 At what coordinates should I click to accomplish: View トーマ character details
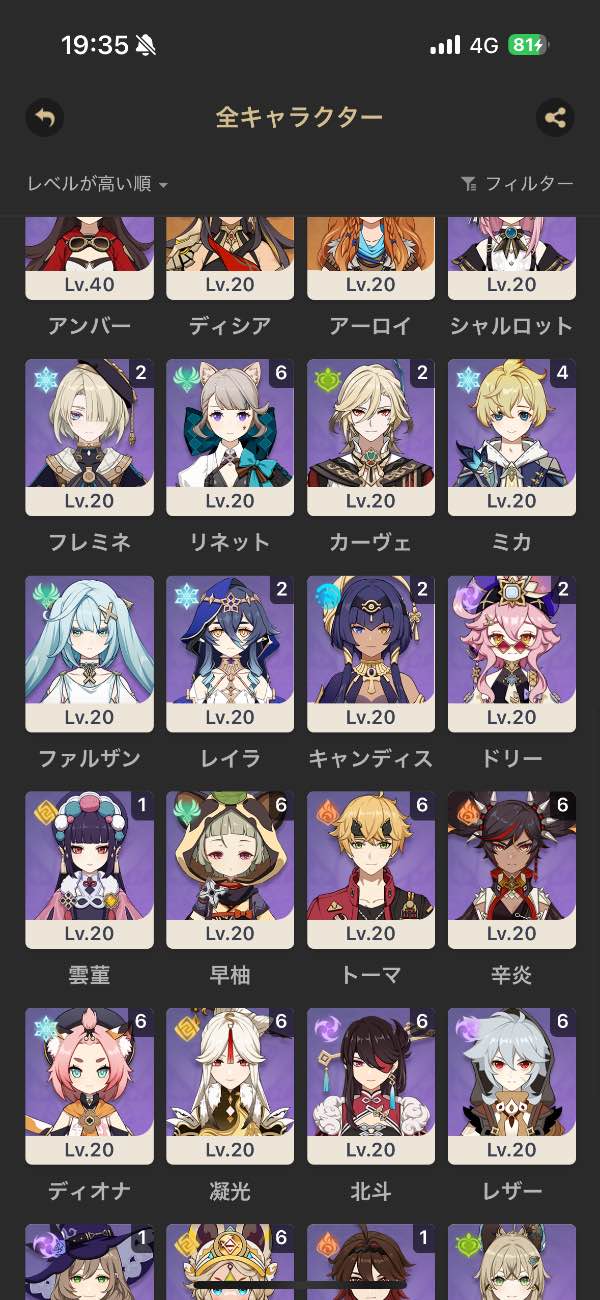(x=371, y=869)
